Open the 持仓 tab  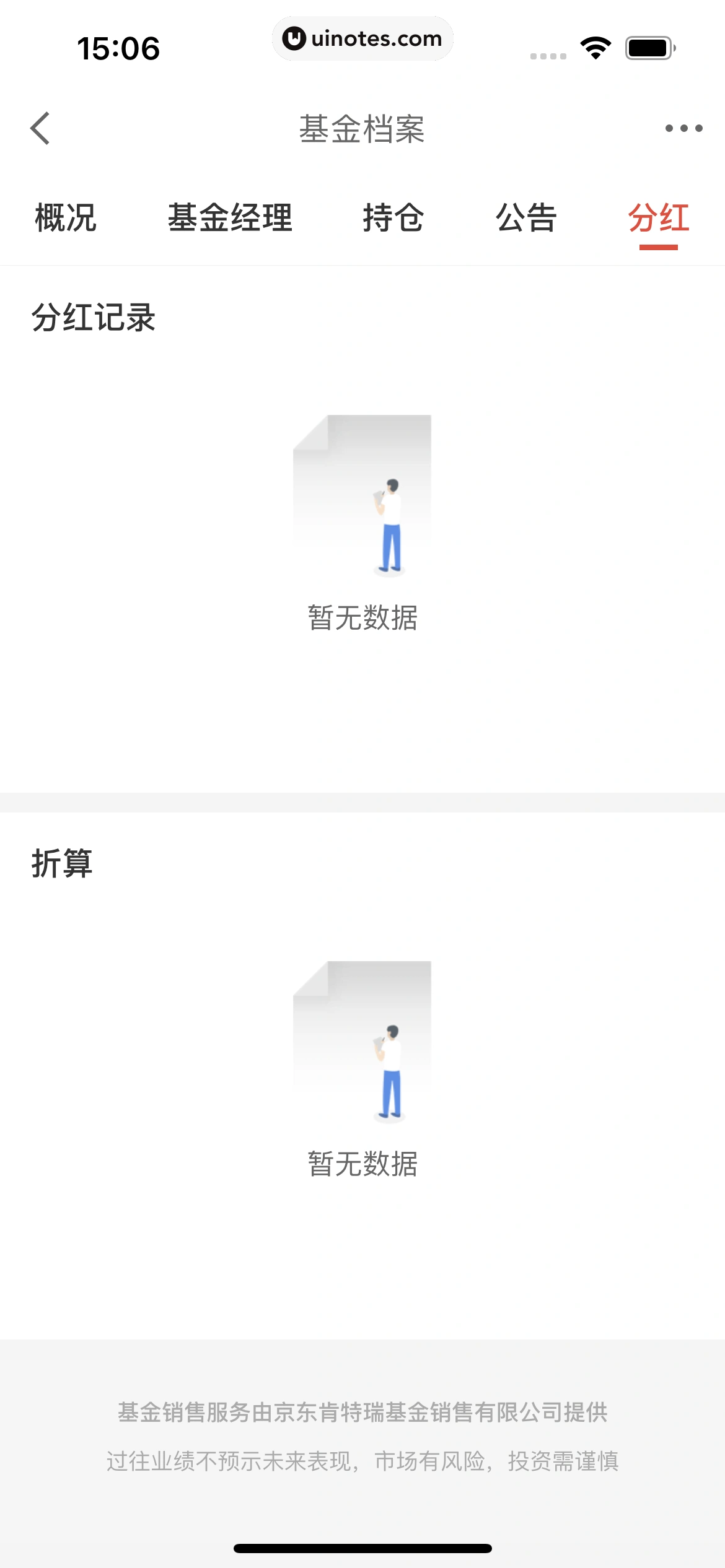pyautogui.click(x=393, y=218)
